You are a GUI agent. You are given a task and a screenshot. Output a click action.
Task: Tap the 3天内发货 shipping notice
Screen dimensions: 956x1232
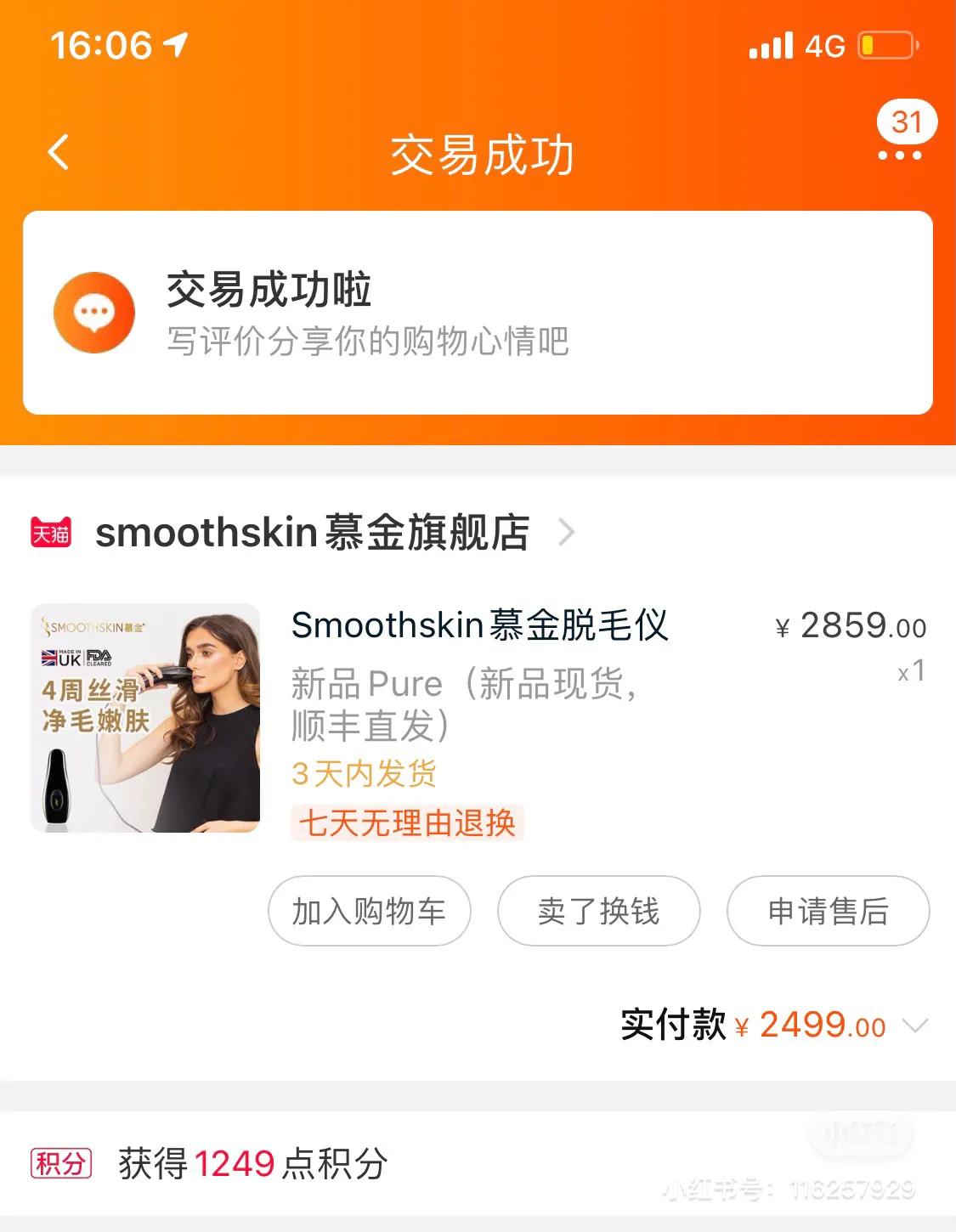(365, 773)
